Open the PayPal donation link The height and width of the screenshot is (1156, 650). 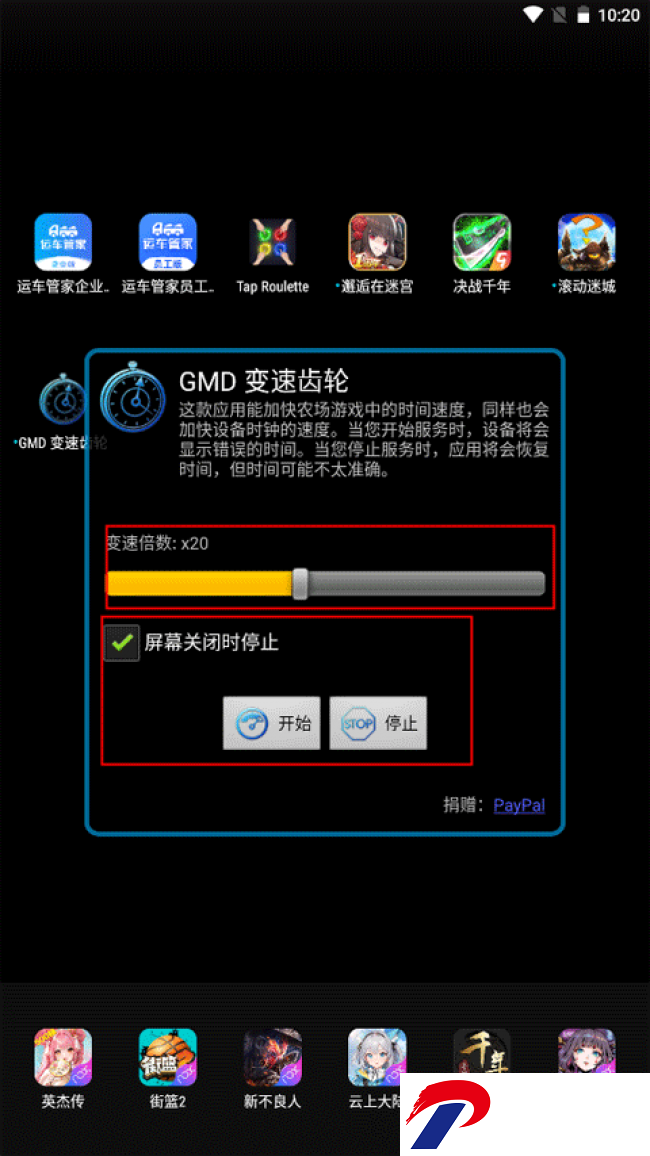(x=520, y=804)
